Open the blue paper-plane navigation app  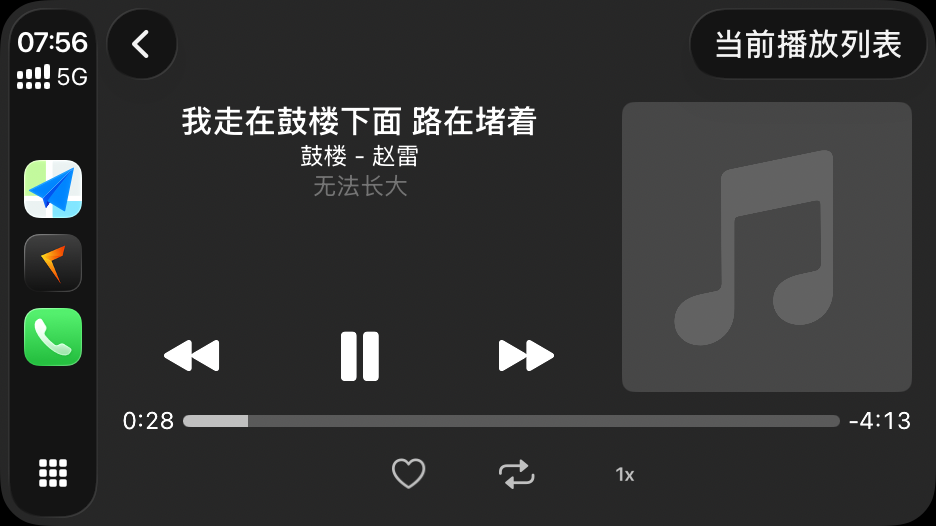53,189
